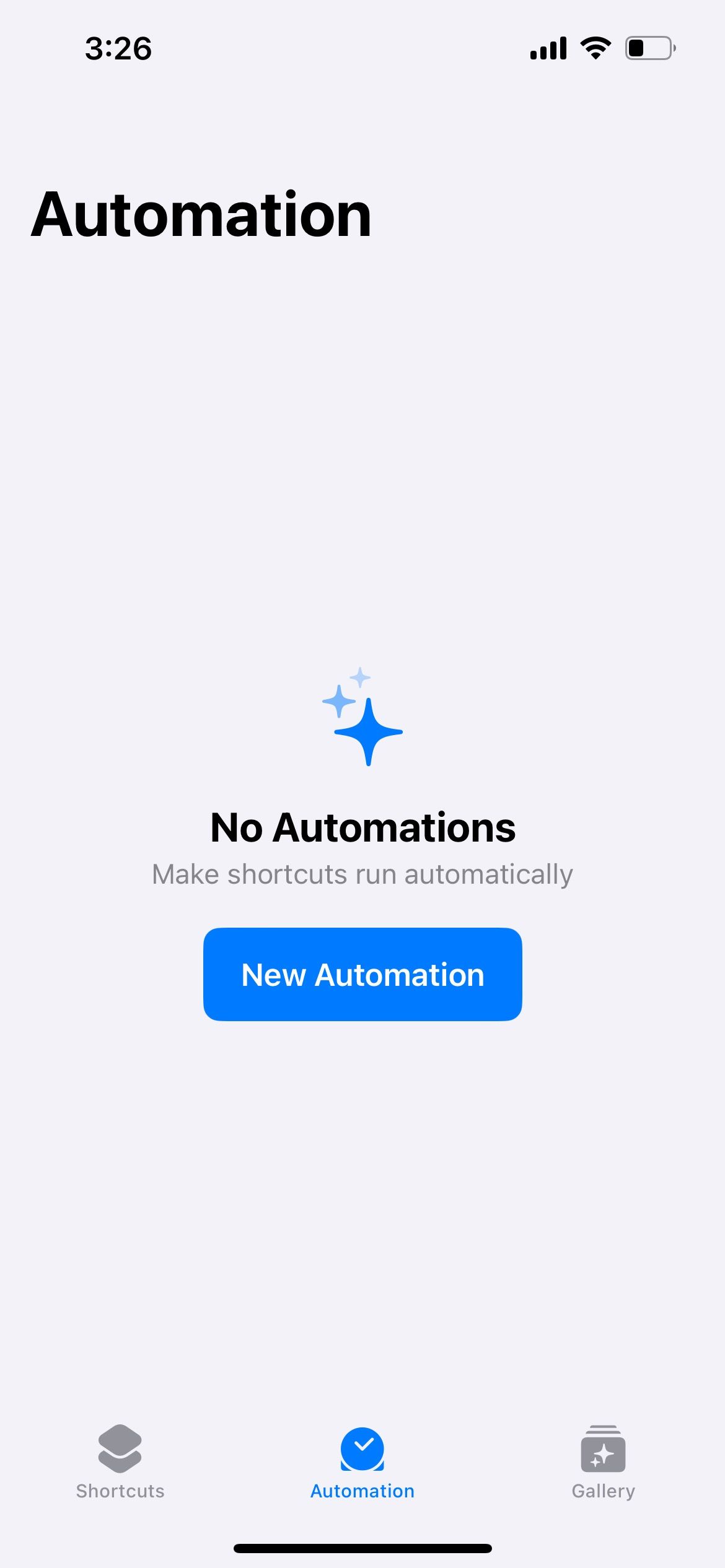Tap the horizontal divider line below the title
Screen dimensions: 725x1568
(x=362, y=401)
